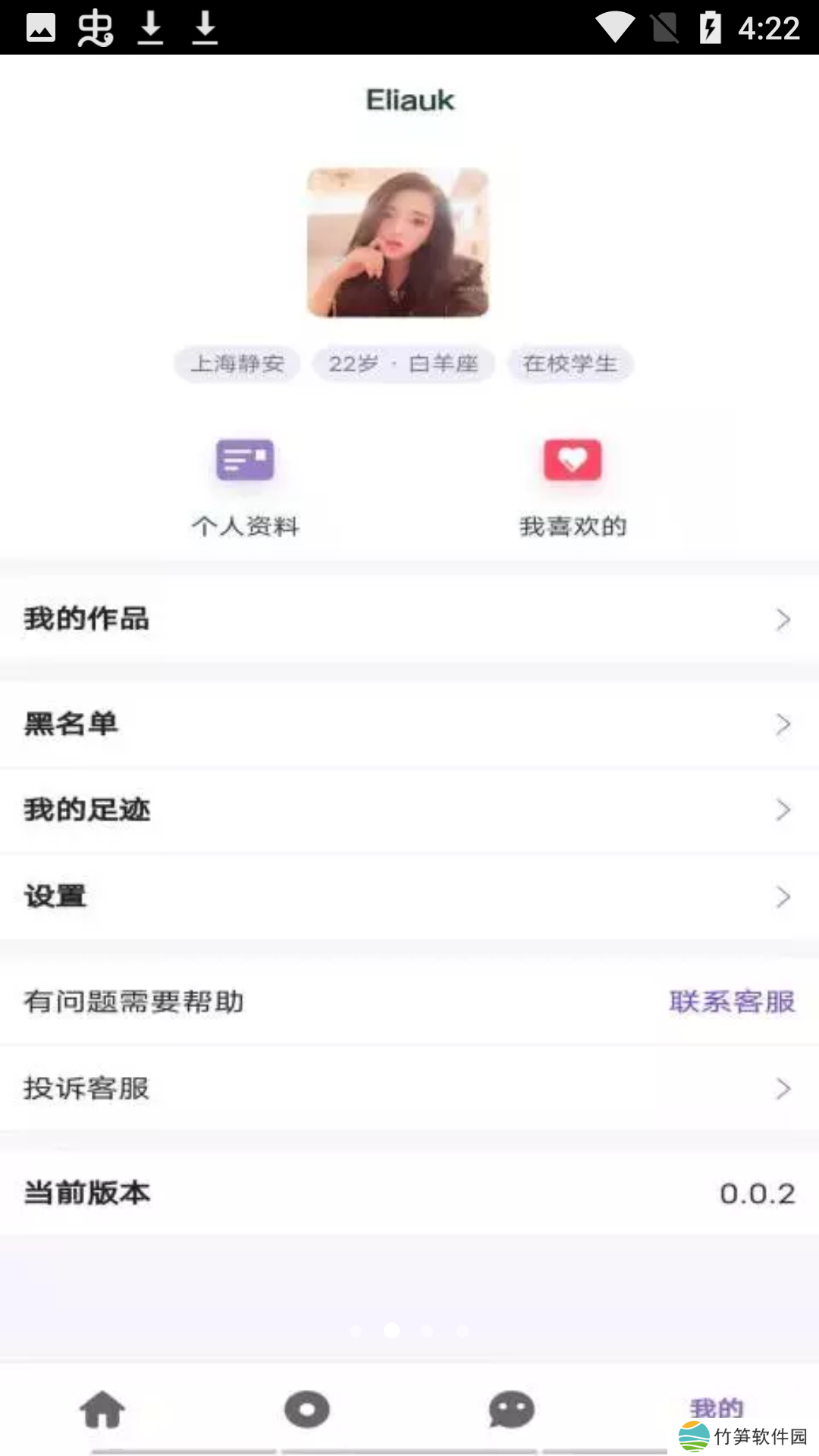Open 我的足迹 footprints
819x1456 pixels.
pyautogui.click(x=409, y=810)
